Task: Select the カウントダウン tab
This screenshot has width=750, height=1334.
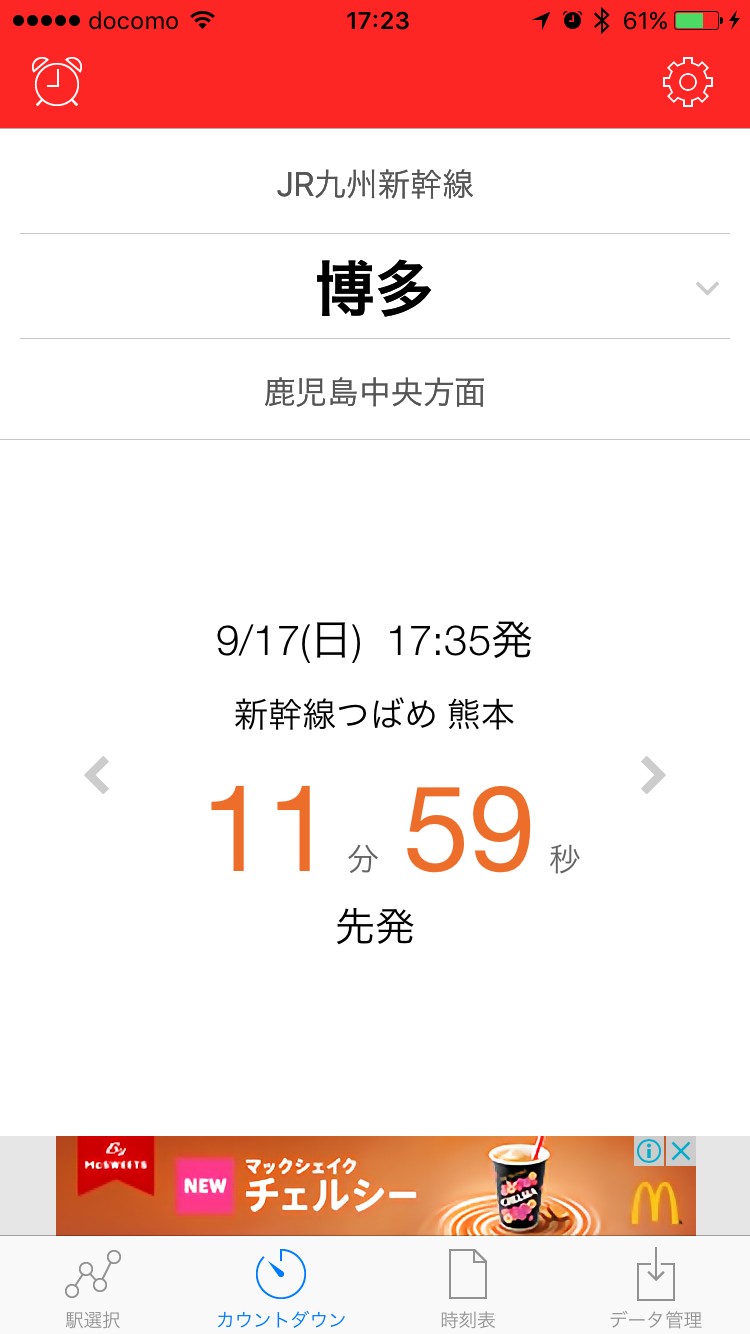Action: click(281, 1288)
